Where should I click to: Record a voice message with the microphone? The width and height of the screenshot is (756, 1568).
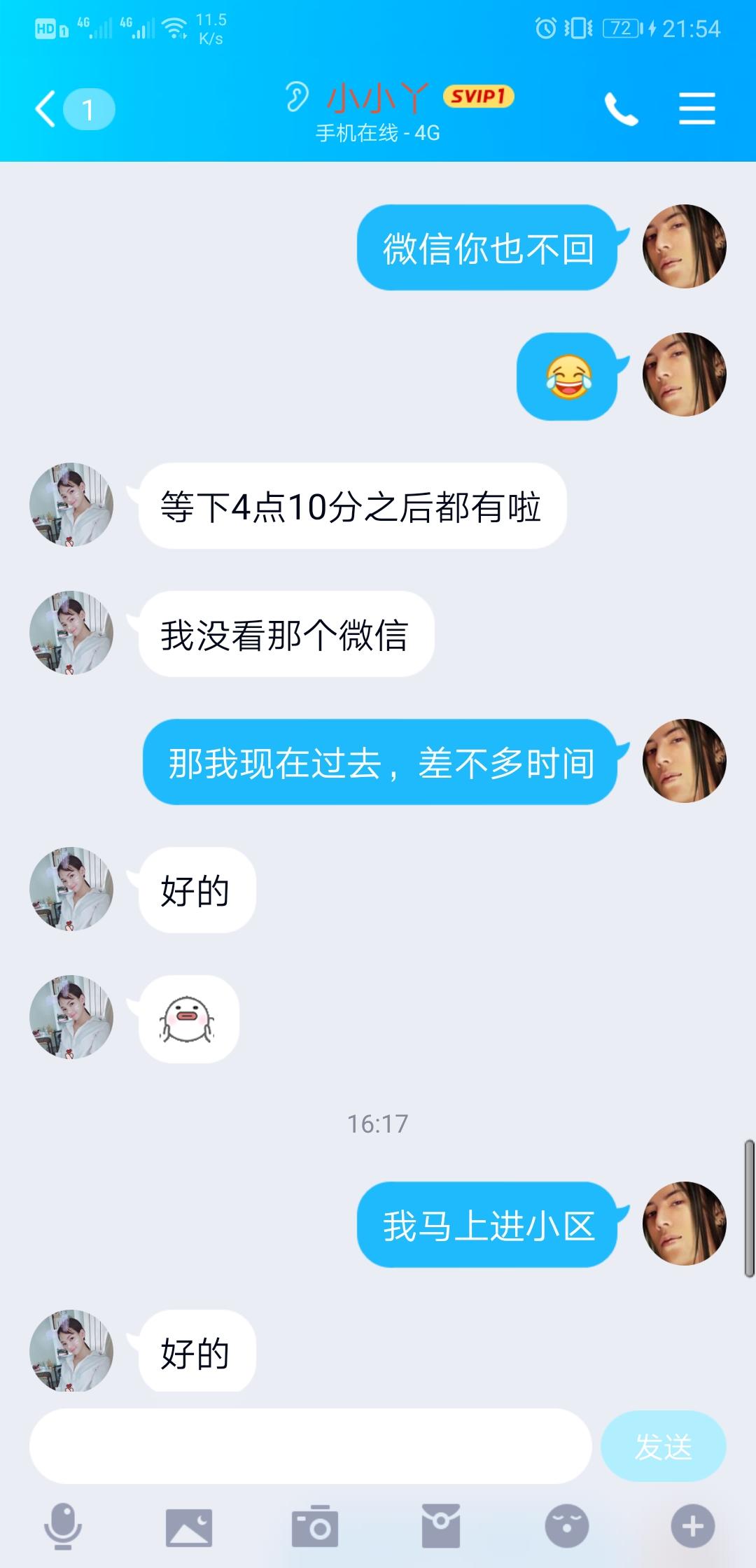click(x=63, y=1526)
